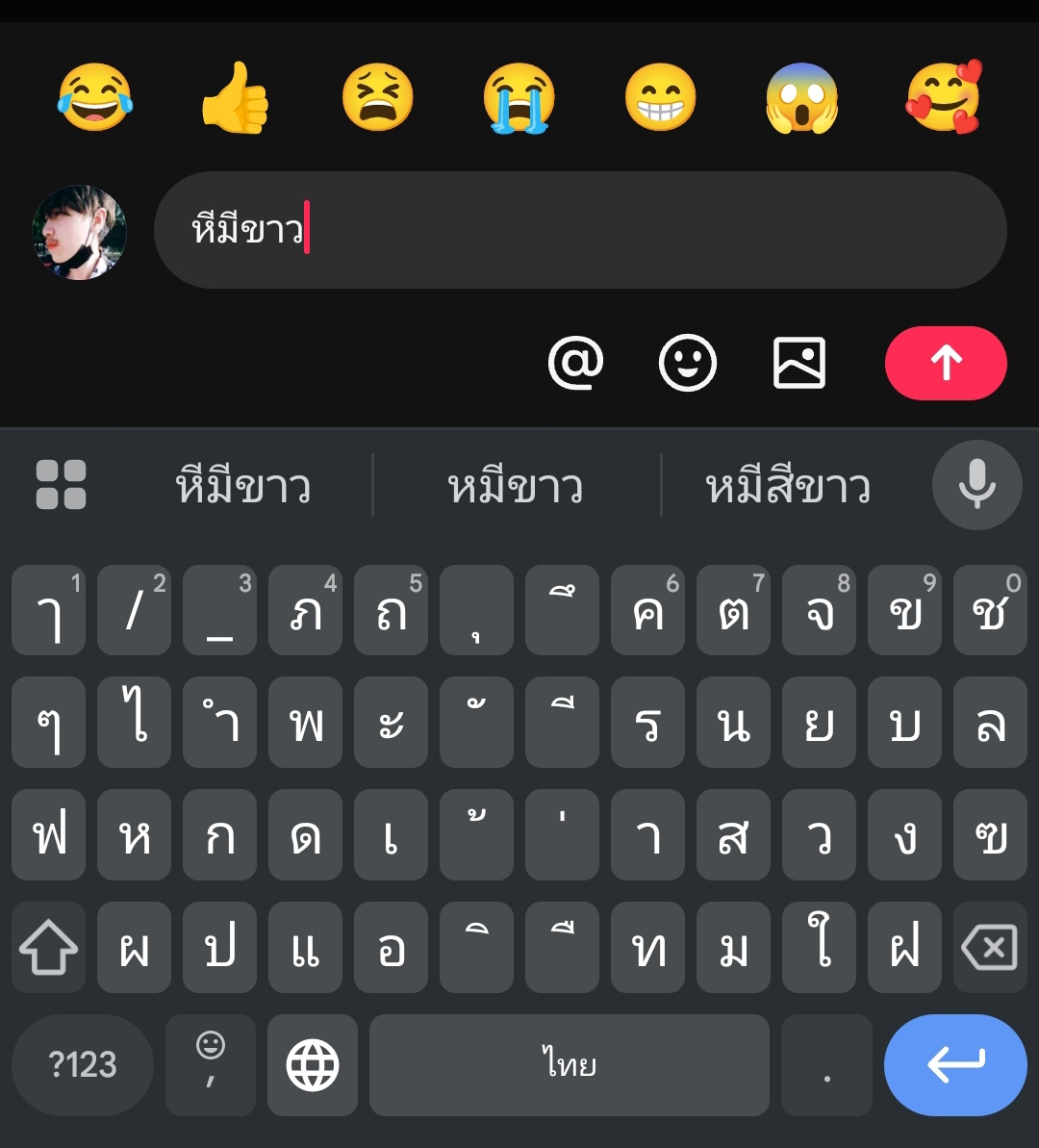
Task: Send the comment with the red arrow
Action: [x=946, y=364]
